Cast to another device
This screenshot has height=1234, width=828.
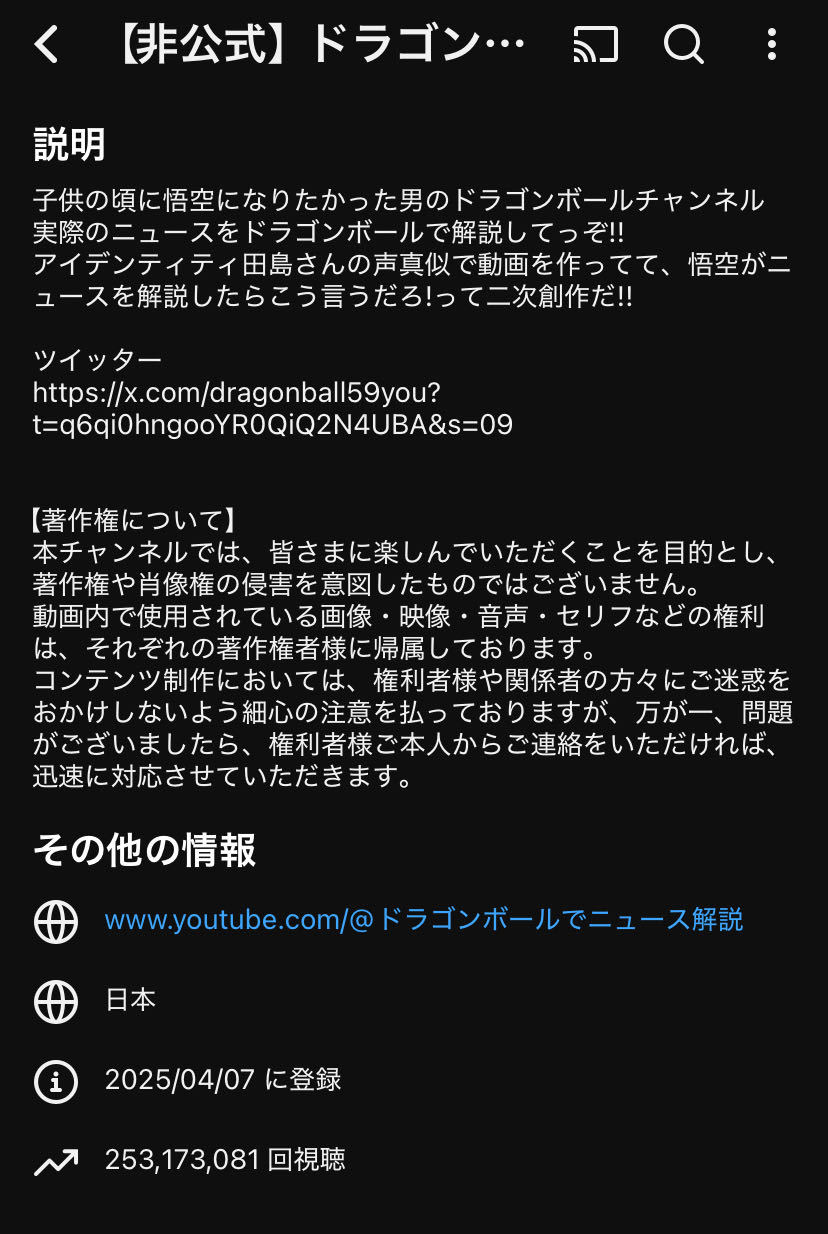(596, 45)
